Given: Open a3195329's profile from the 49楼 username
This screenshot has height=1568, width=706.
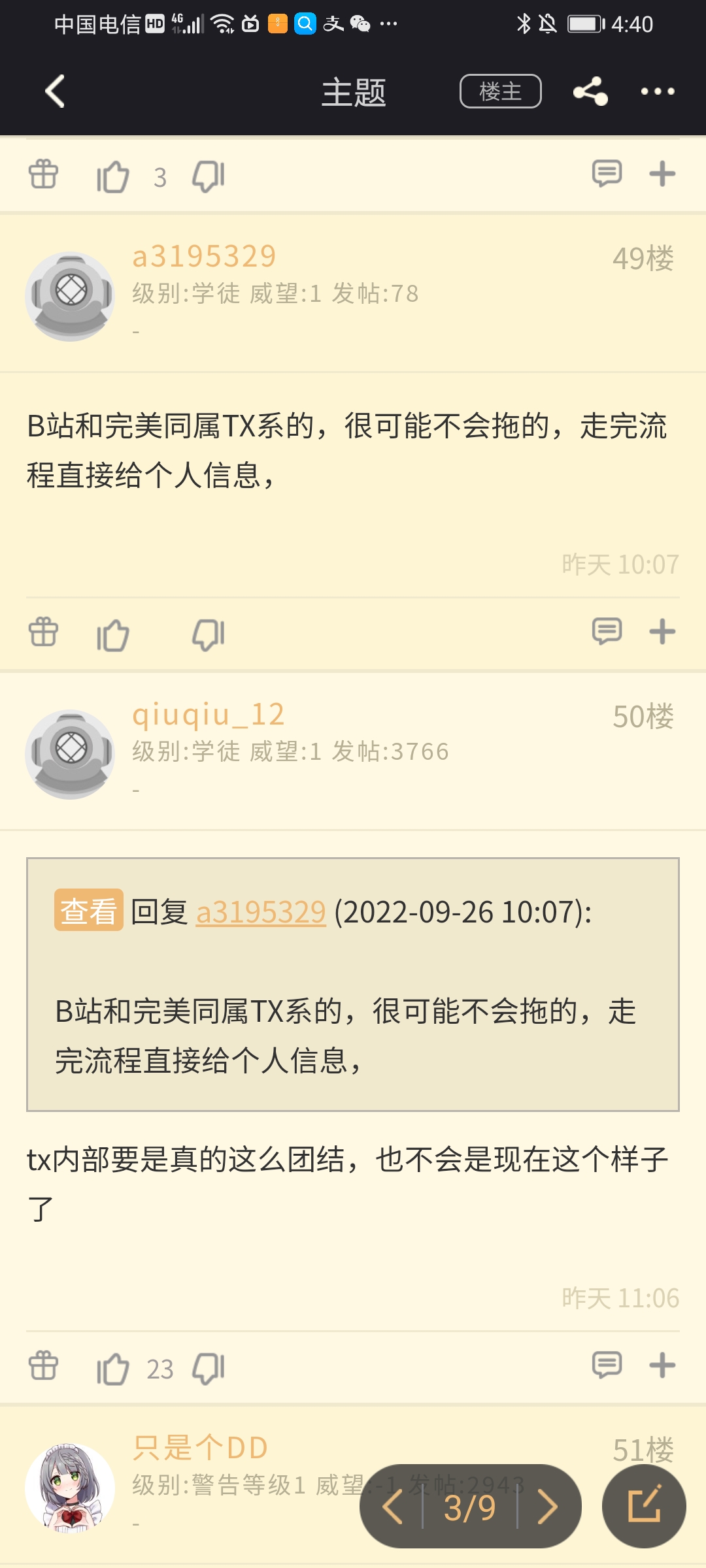Looking at the screenshot, I should [x=204, y=256].
